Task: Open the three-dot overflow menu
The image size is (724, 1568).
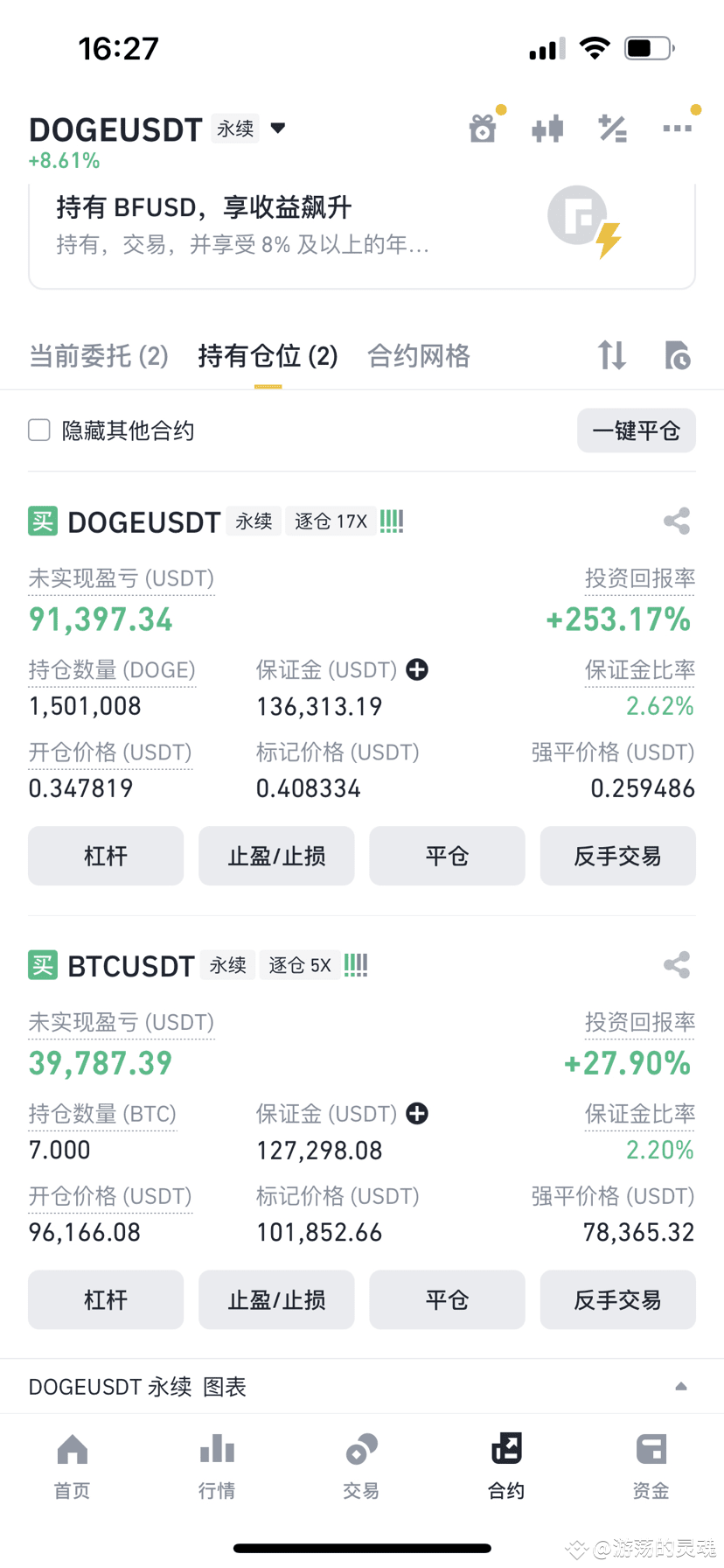Action: [678, 129]
